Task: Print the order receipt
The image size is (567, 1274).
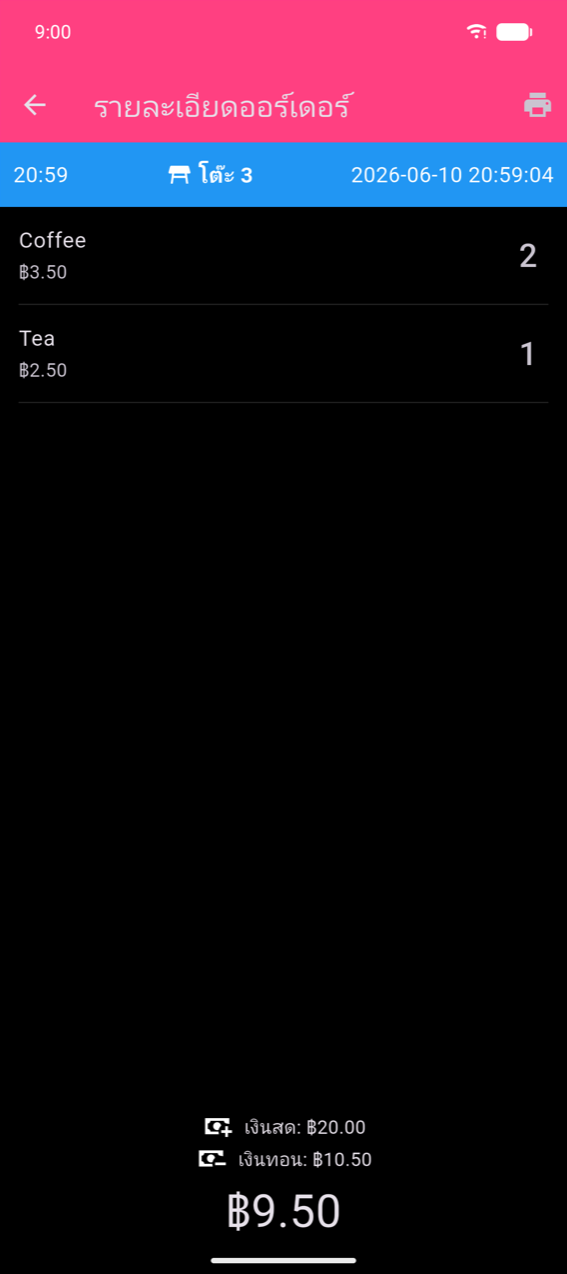Action: [537, 105]
